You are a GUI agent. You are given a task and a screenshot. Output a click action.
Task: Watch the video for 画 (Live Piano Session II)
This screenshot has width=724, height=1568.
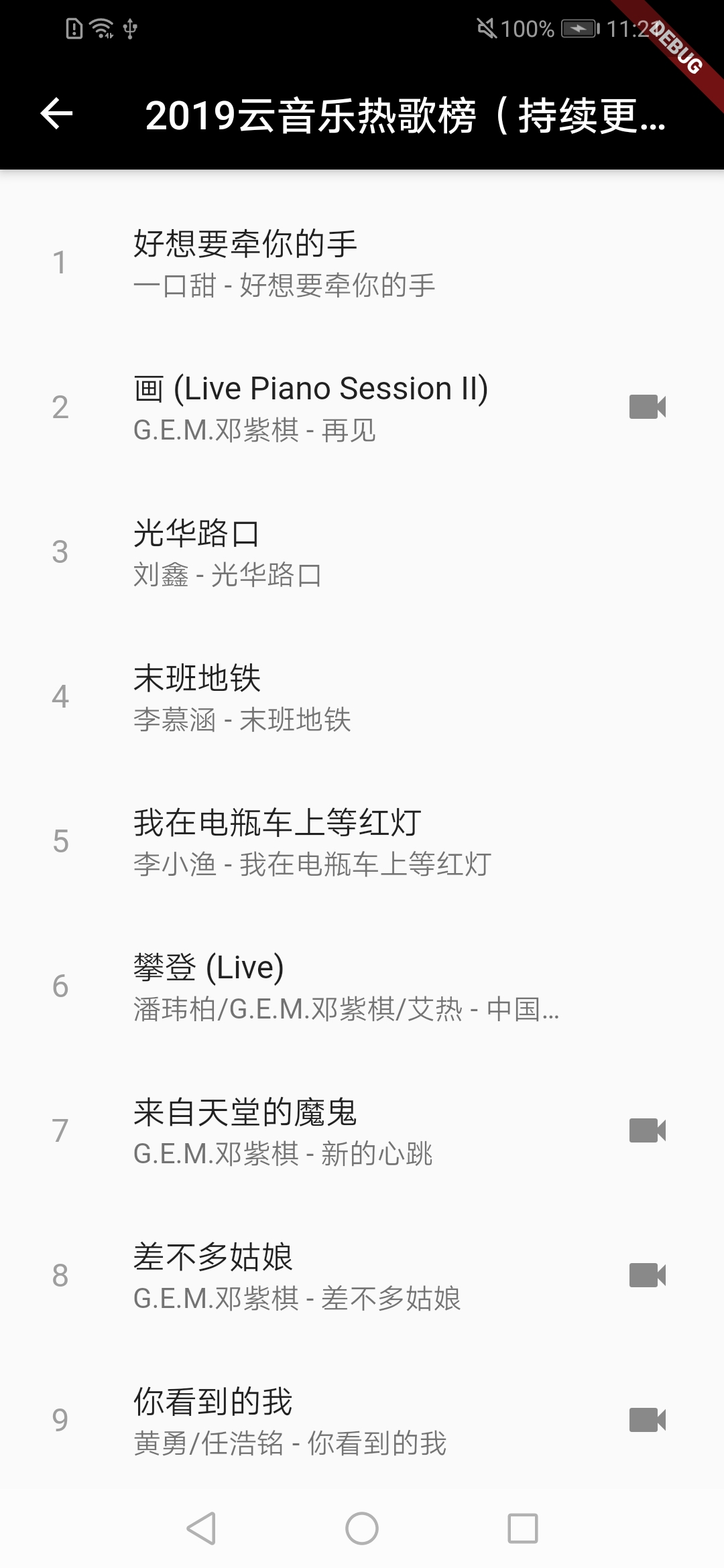(x=647, y=407)
